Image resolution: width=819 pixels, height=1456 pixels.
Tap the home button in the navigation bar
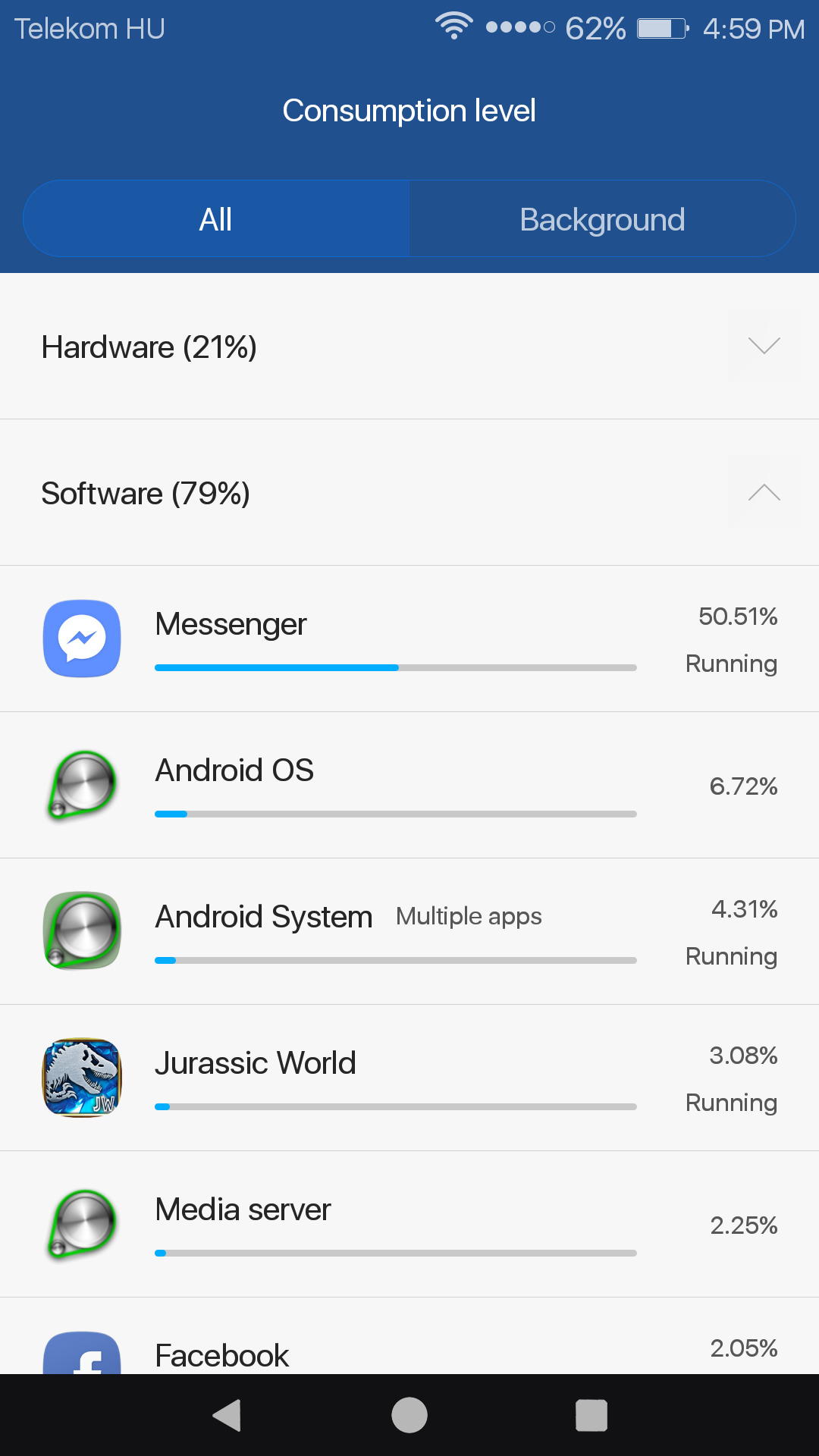point(409,1415)
